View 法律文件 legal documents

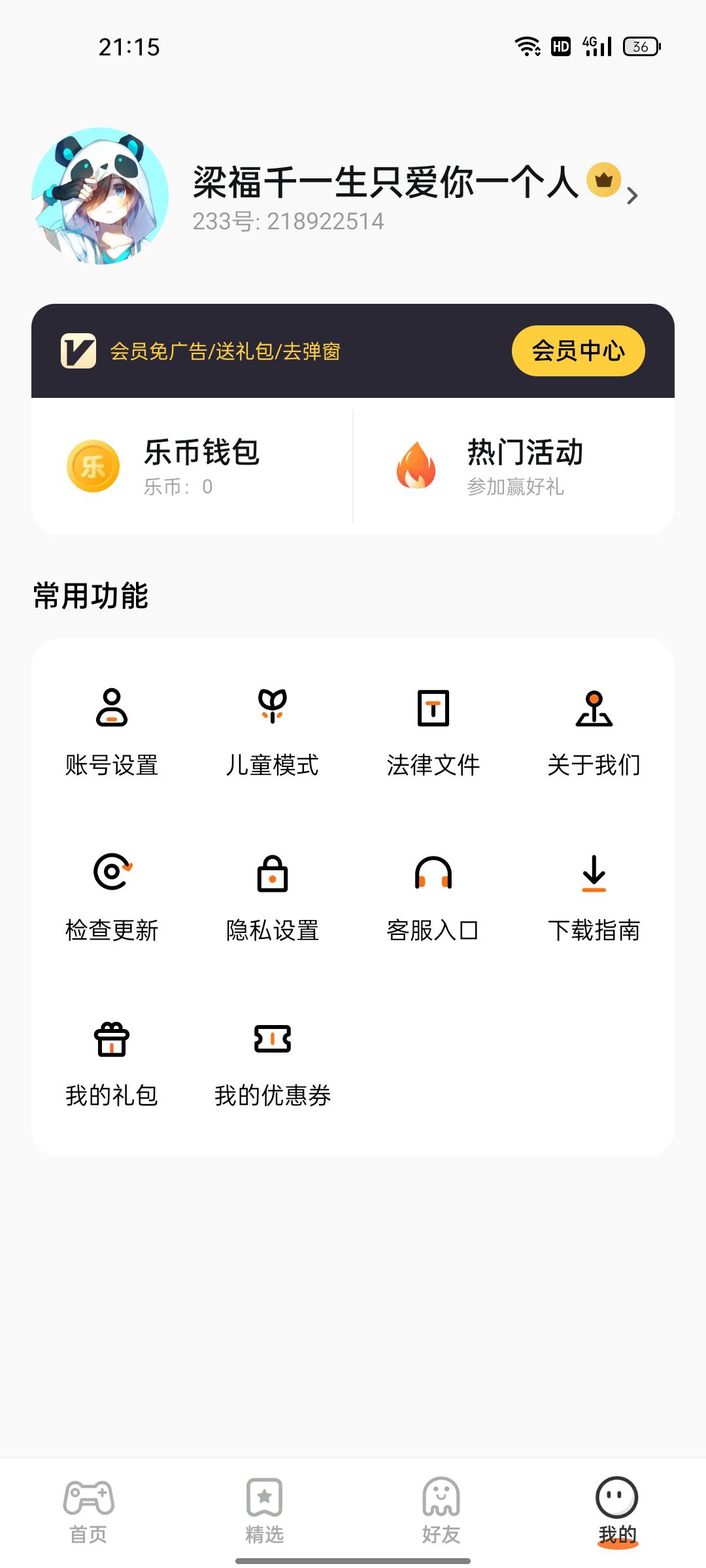[433, 732]
